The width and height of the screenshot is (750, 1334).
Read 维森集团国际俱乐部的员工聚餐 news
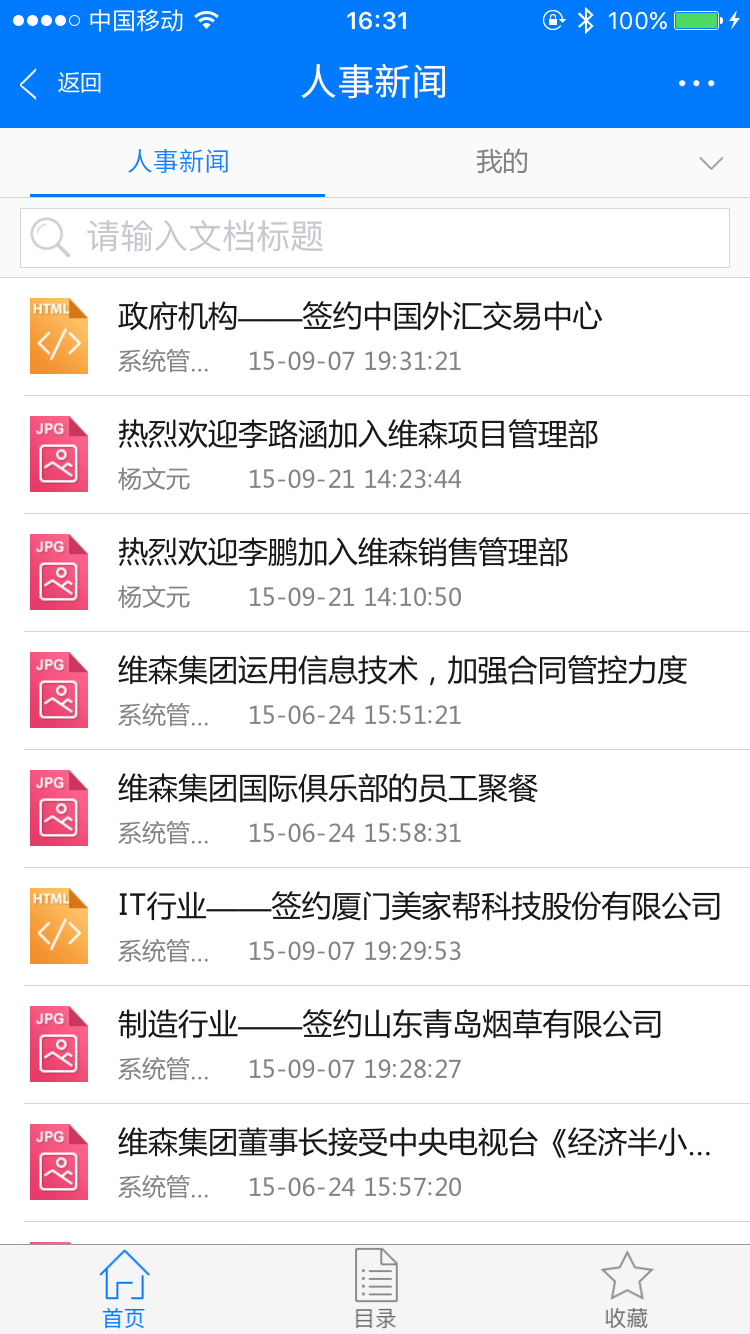point(375,809)
